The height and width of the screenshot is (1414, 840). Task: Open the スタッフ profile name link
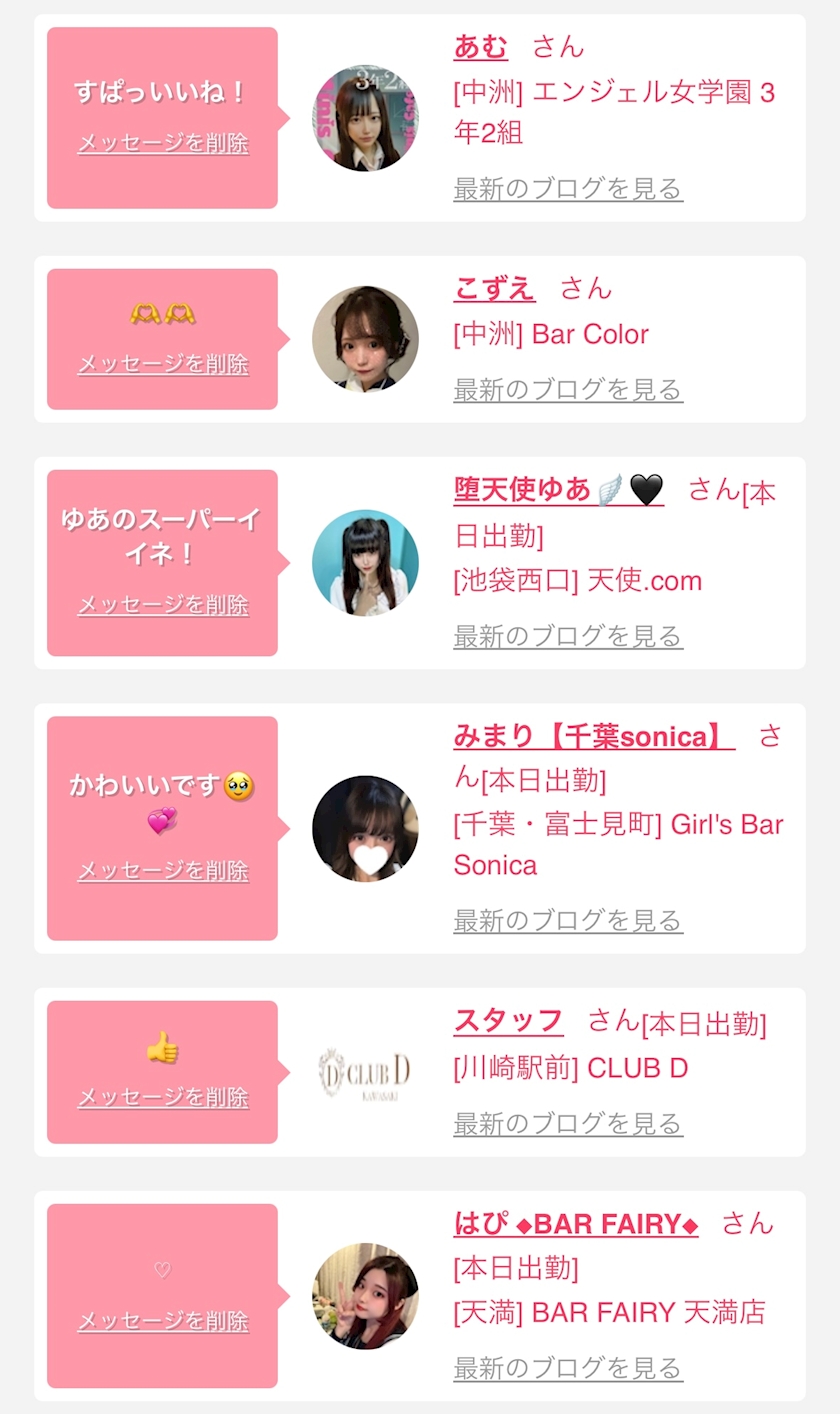pos(508,1021)
